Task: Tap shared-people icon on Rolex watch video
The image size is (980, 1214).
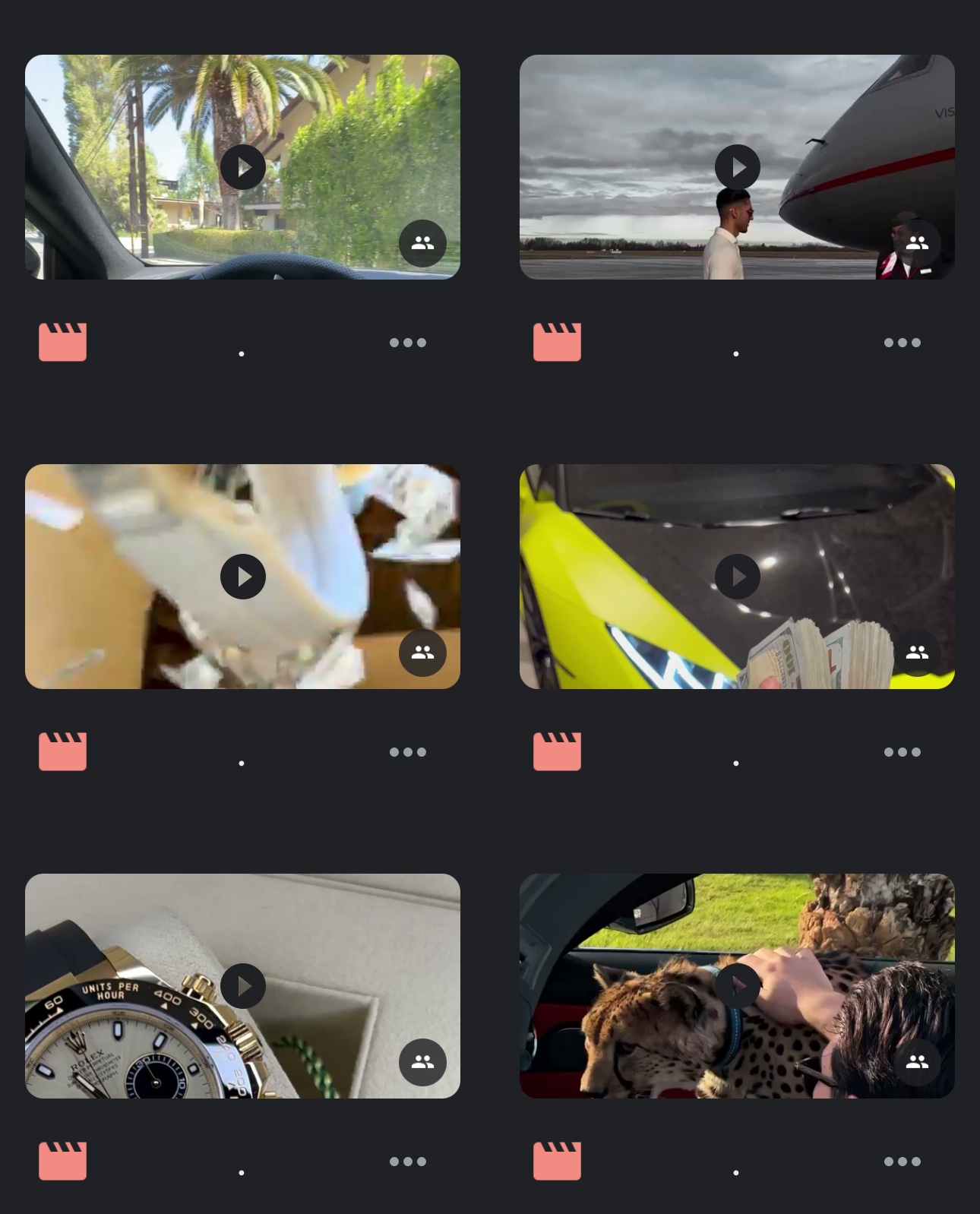Action: point(422,1062)
